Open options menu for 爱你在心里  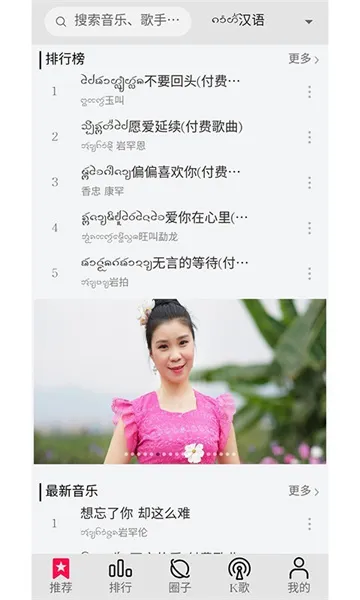click(x=309, y=228)
